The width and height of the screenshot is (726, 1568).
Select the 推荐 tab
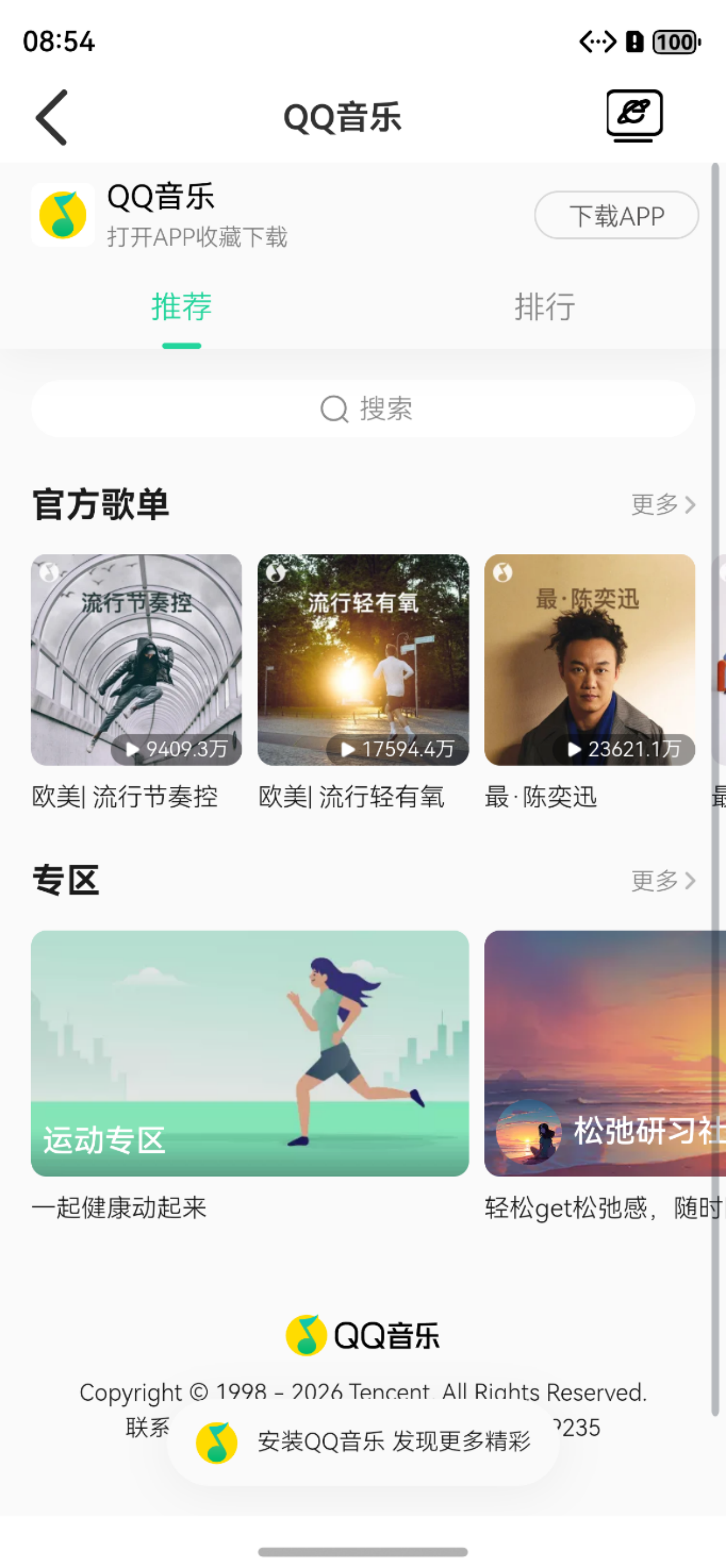[x=181, y=307]
